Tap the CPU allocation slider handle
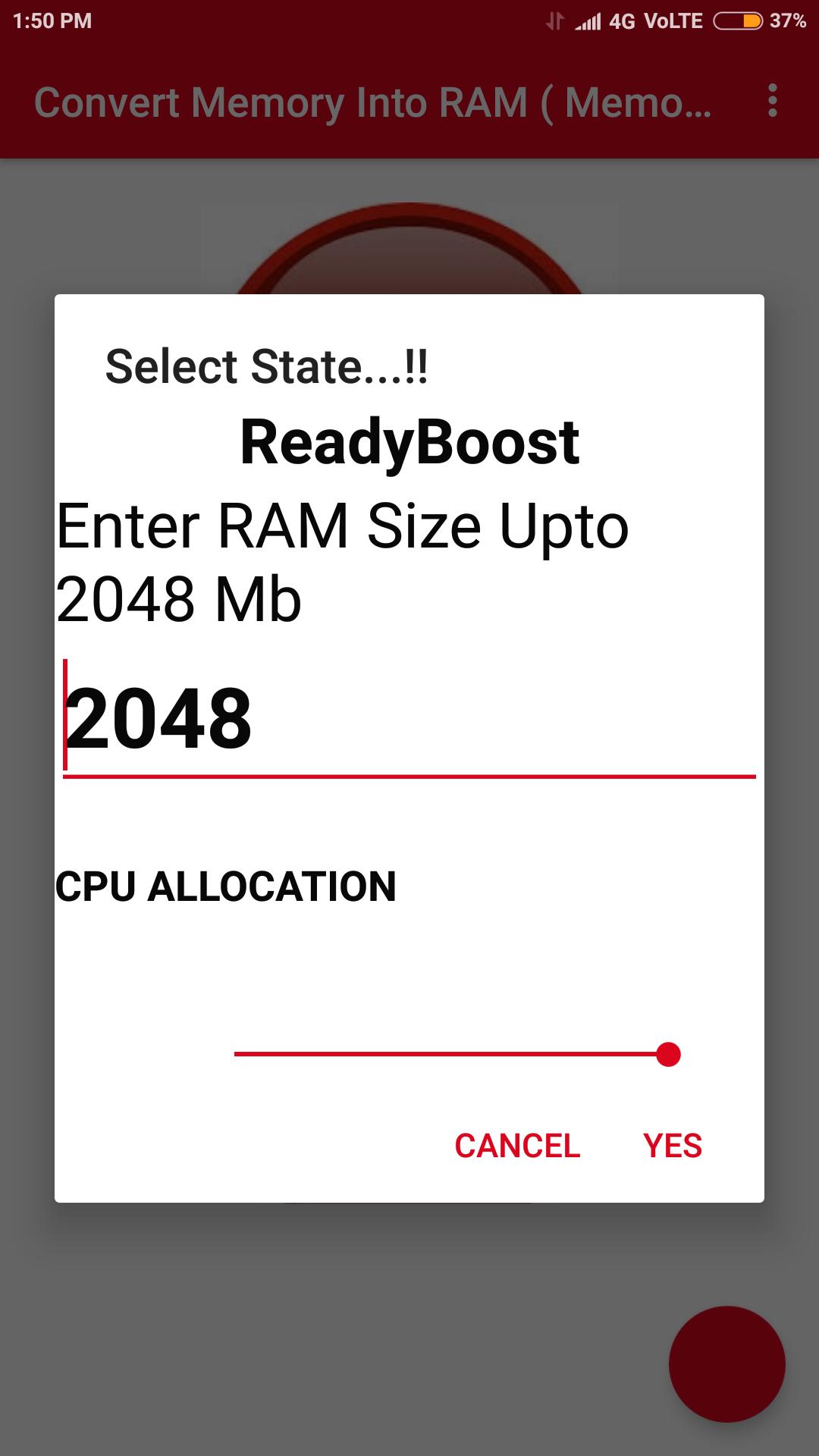Viewport: 819px width, 1456px height. pyautogui.click(x=668, y=1054)
